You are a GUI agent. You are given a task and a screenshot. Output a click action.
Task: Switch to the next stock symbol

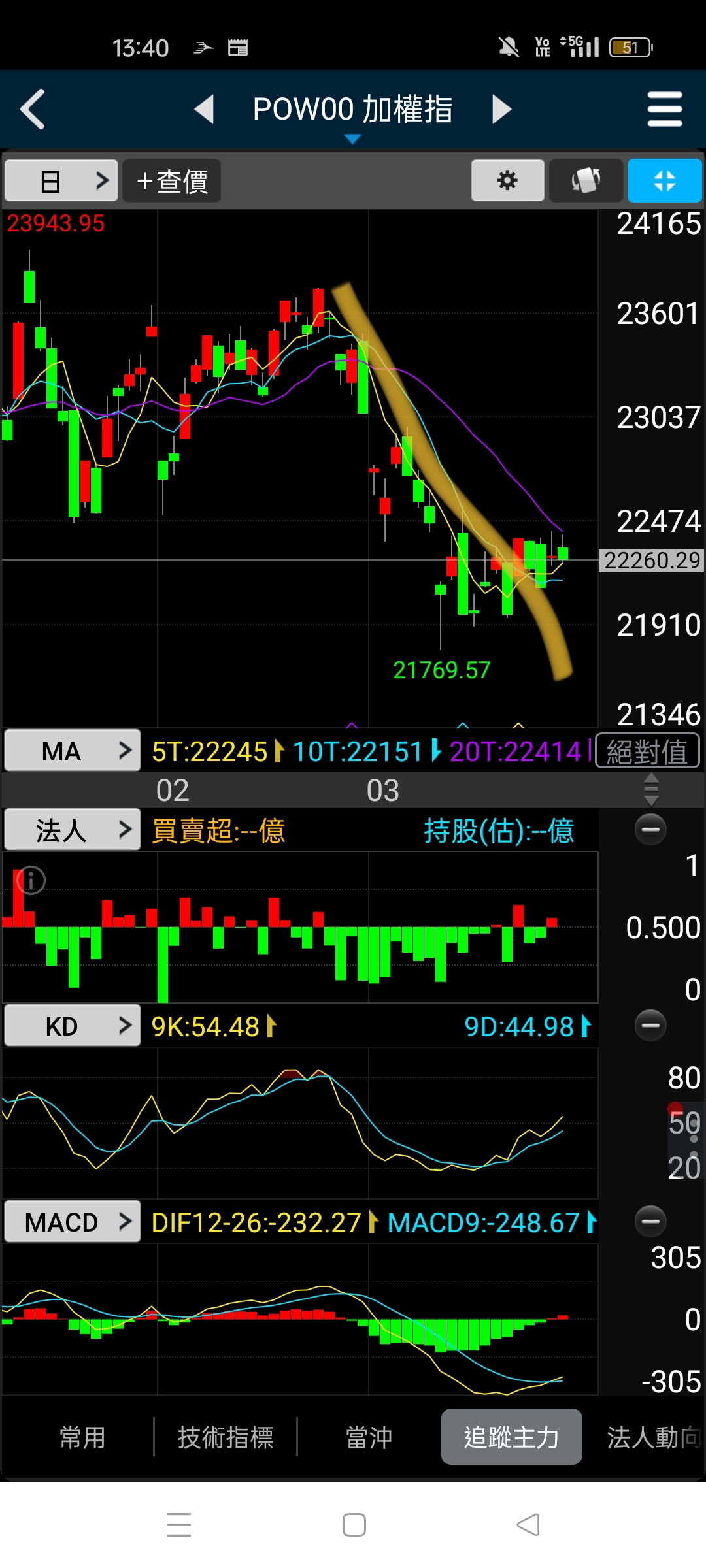click(501, 109)
